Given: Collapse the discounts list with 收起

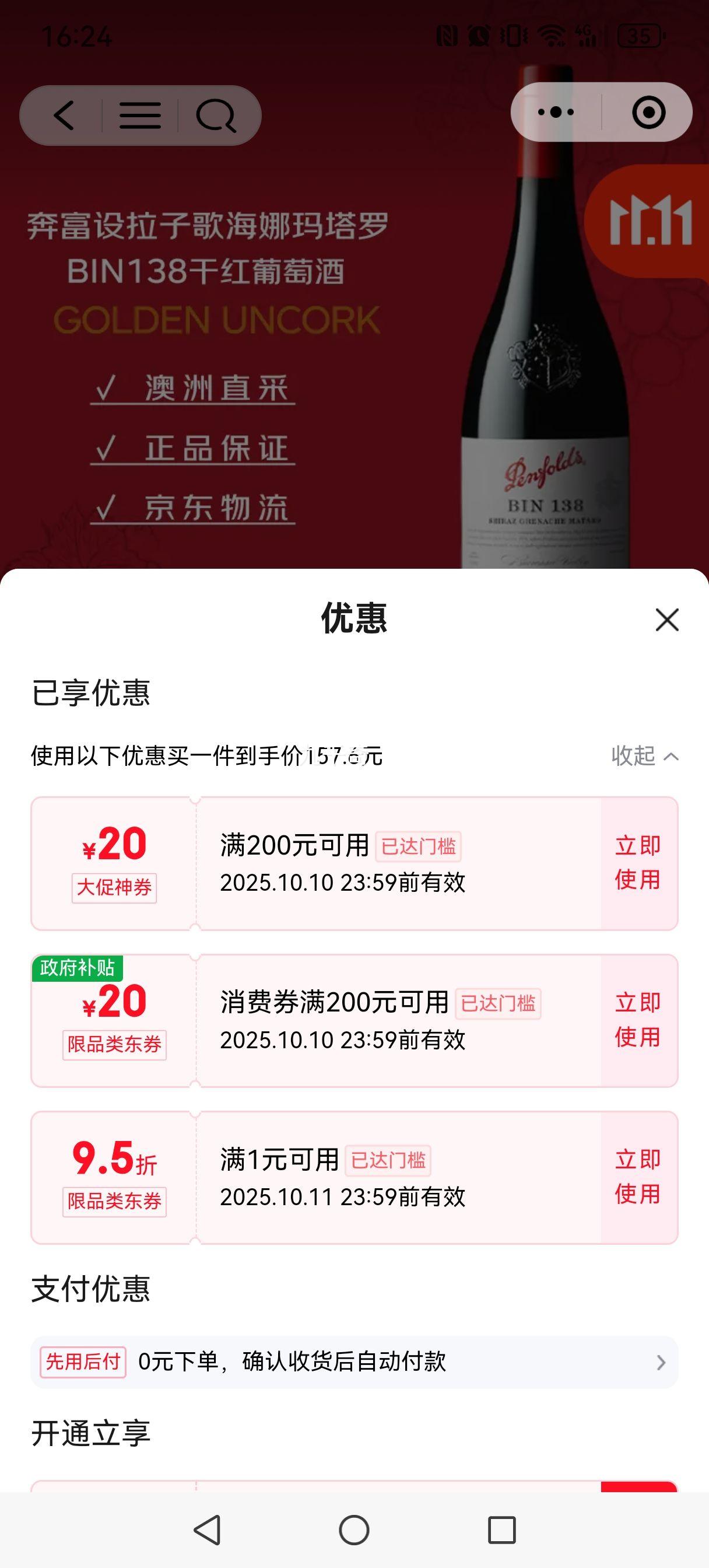Looking at the screenshot, I should 644,756.
